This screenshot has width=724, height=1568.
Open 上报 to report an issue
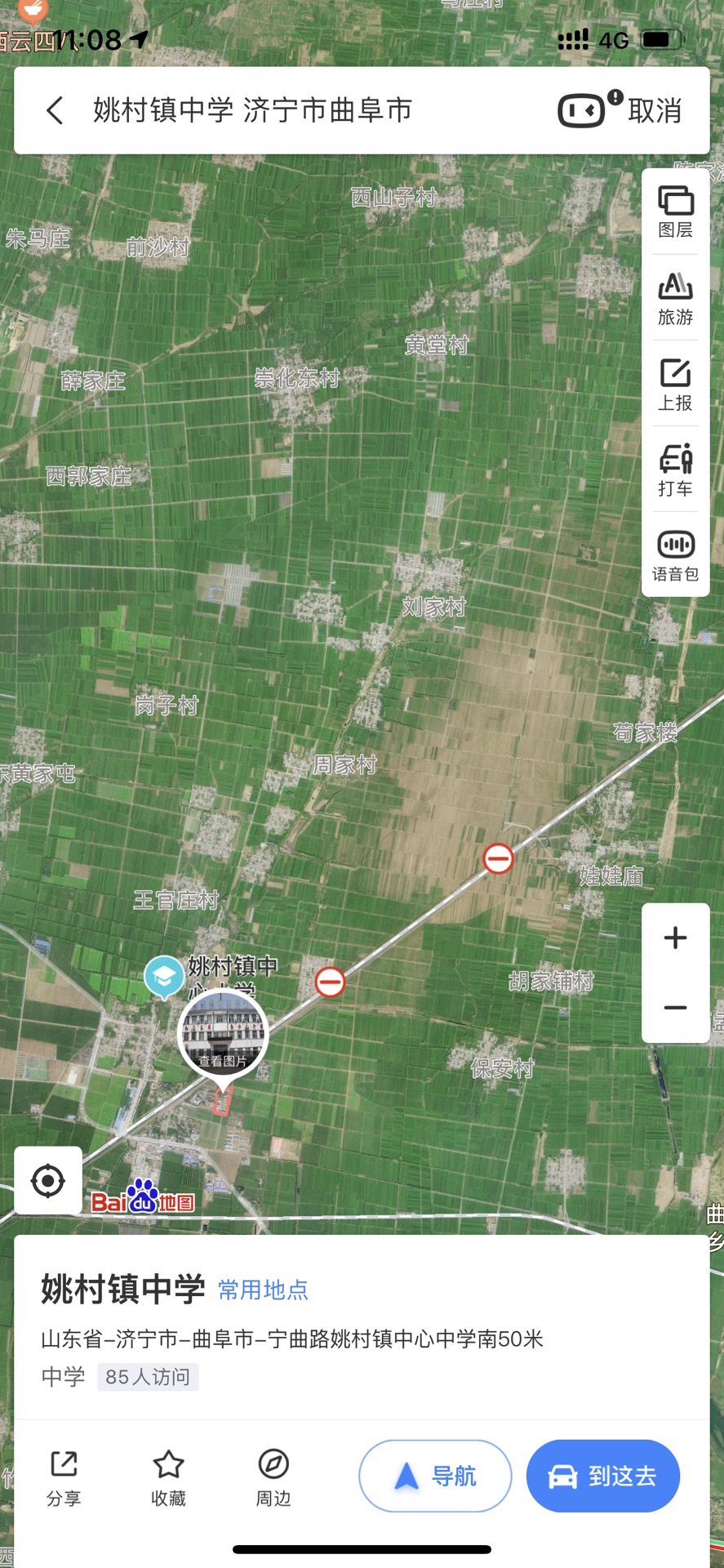pyautogui.click(x=675, y=384)
